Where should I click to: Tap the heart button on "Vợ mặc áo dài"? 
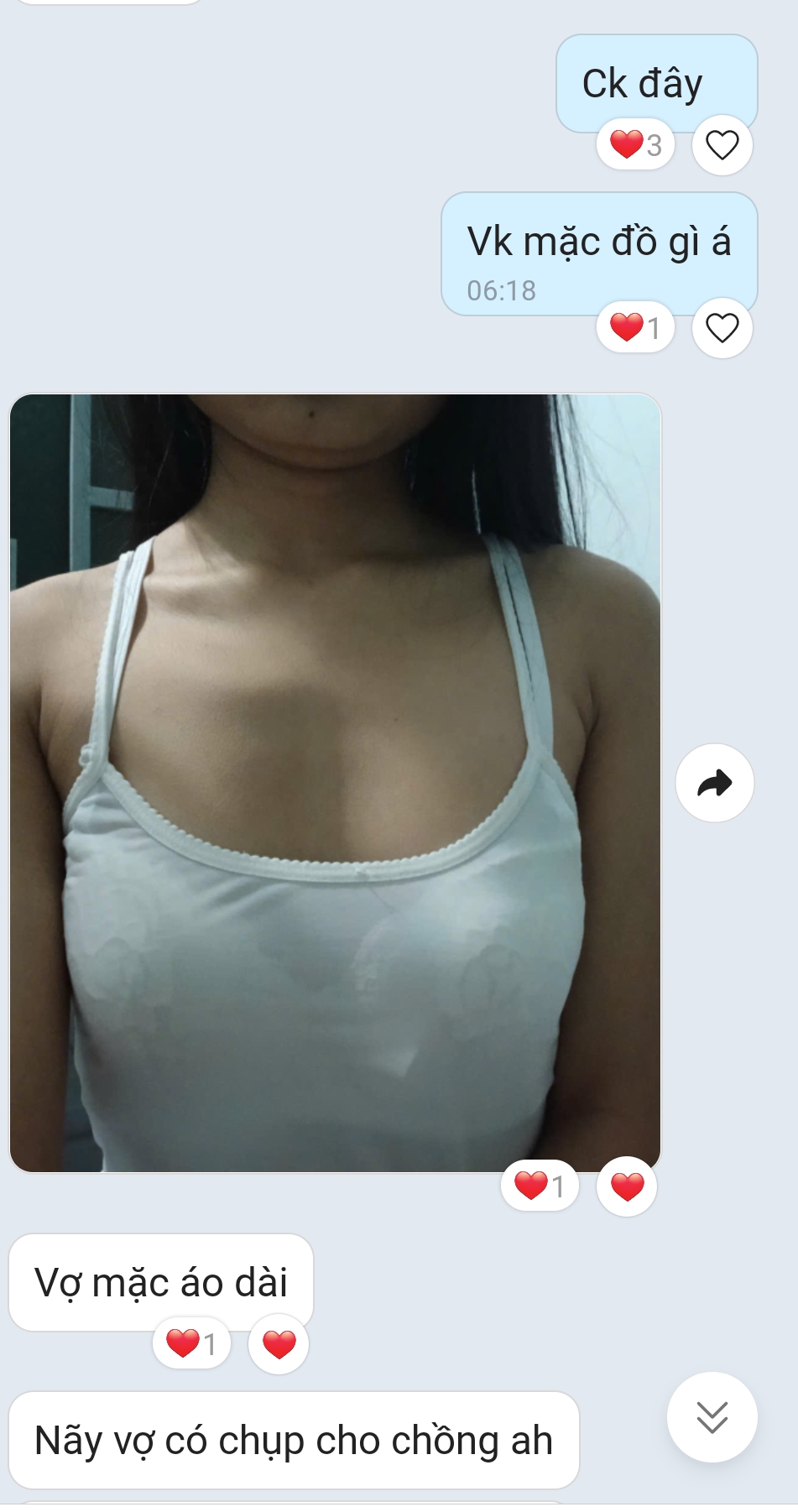[x=279, y=1344]
